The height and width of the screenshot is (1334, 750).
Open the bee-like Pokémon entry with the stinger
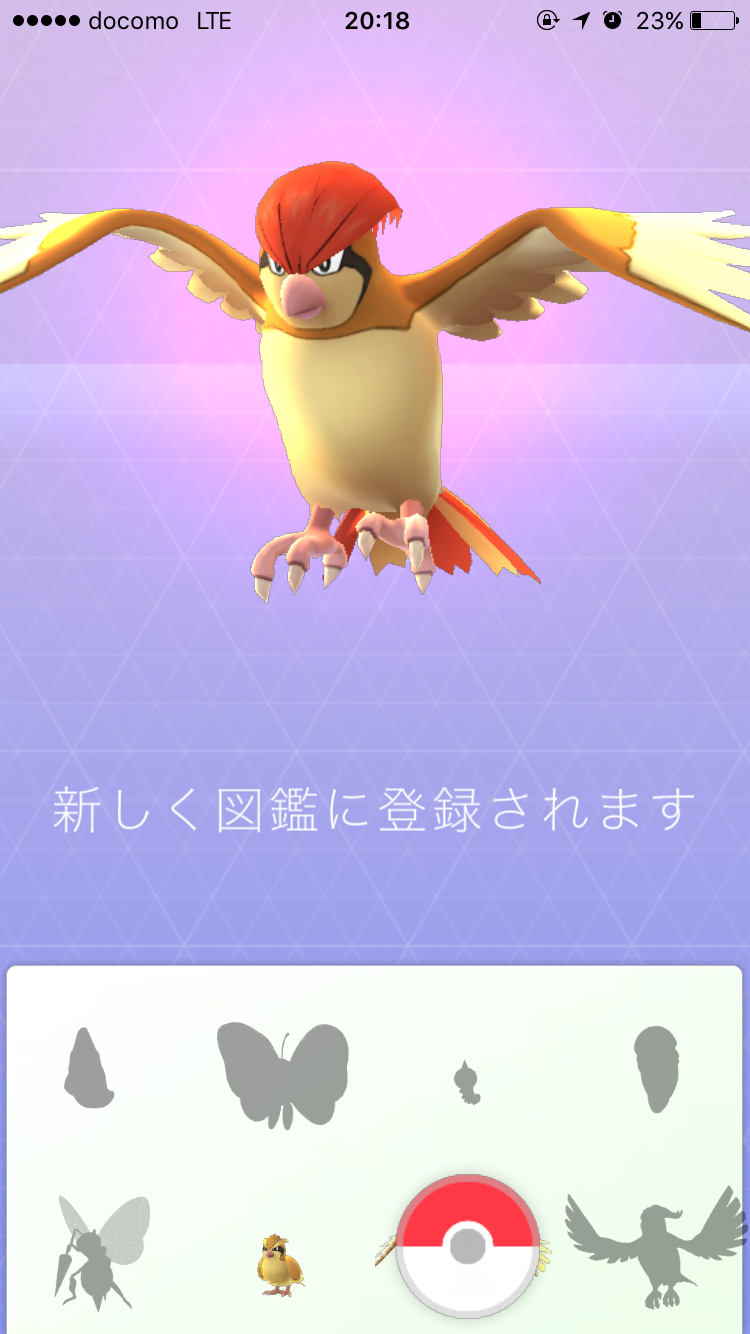101,1252
